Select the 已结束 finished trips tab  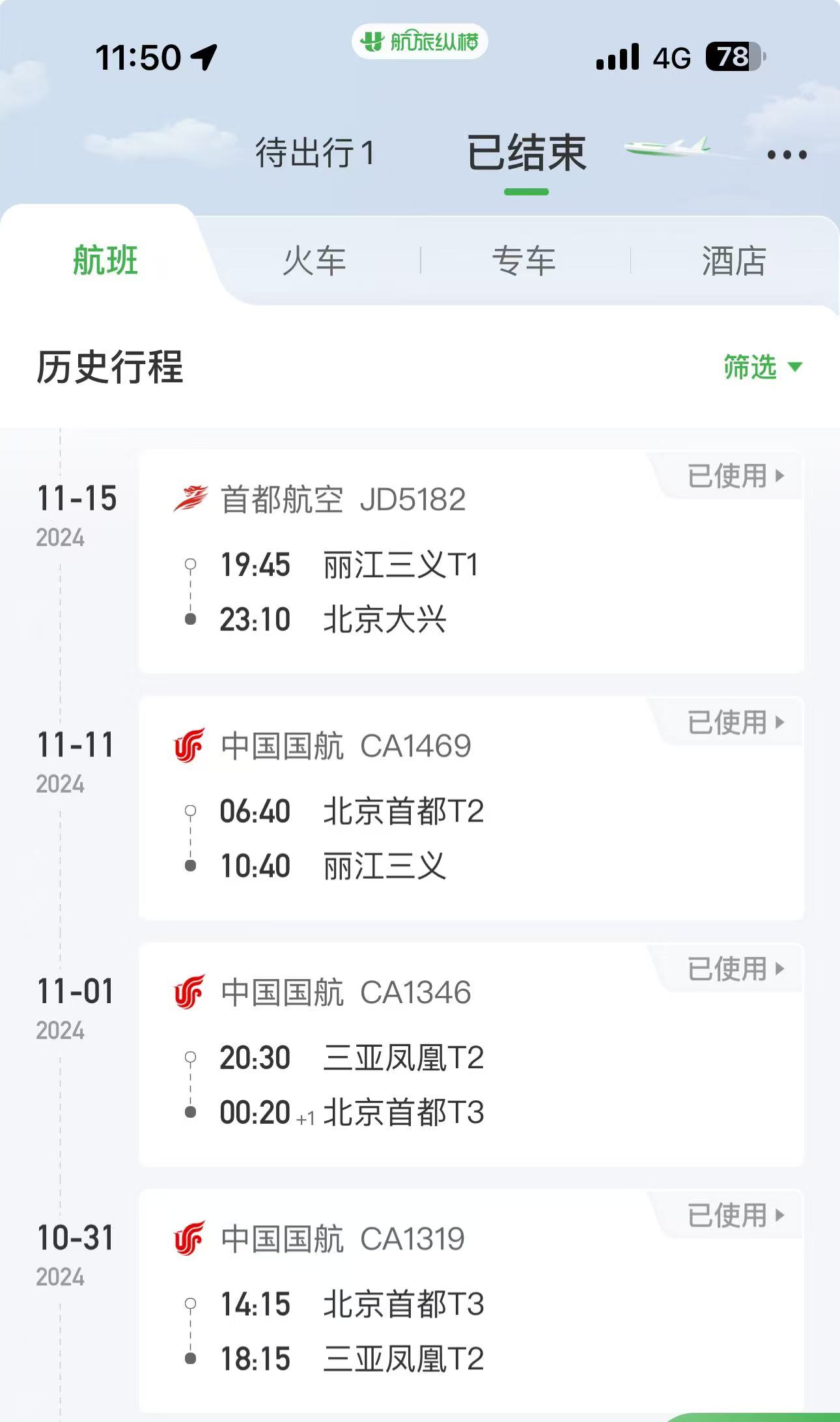tap(526, 154)
